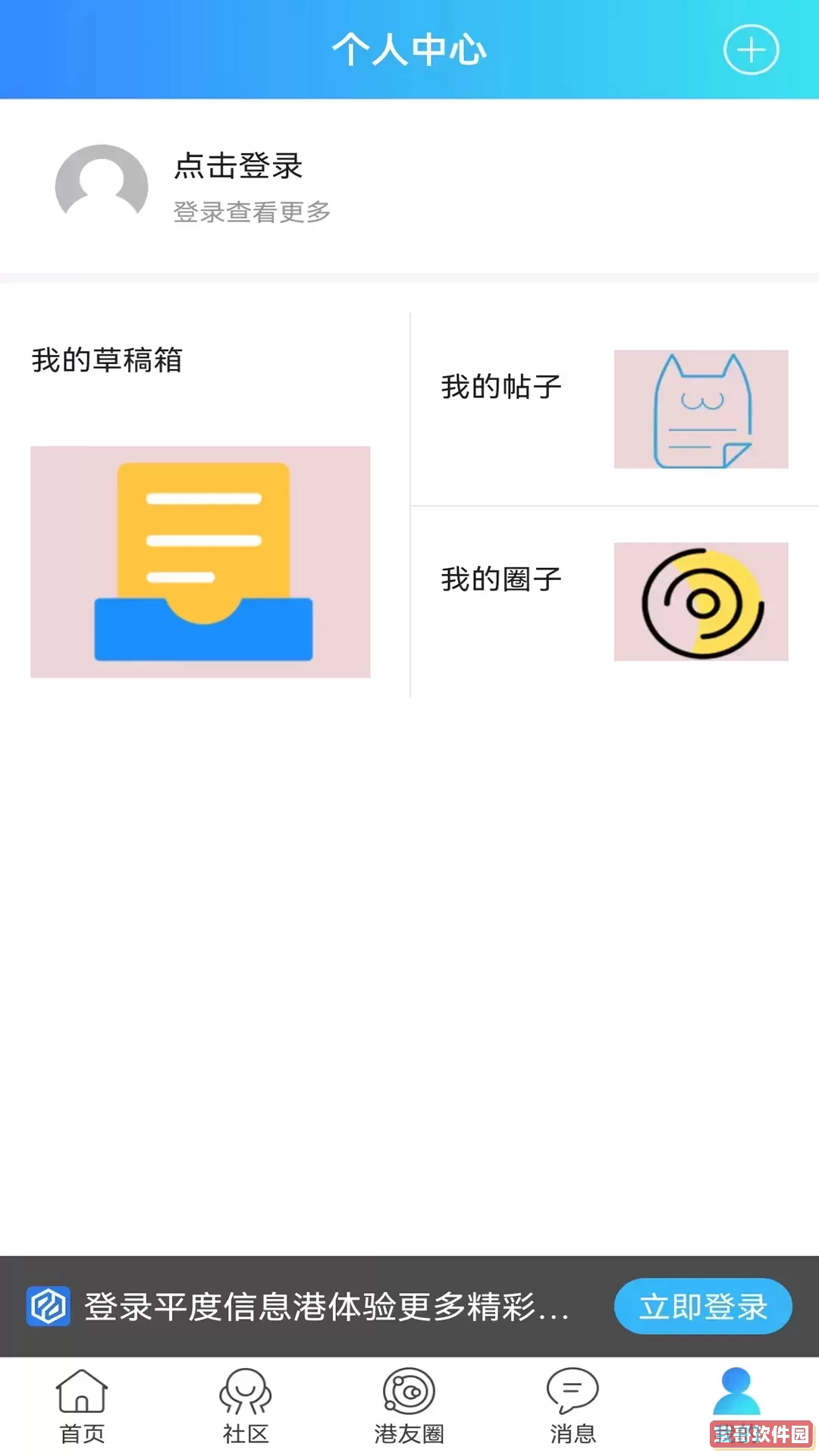Open 我的帖子 posts
The image size is (819, 1456).
pyautogui.click(x=614, y=409)
